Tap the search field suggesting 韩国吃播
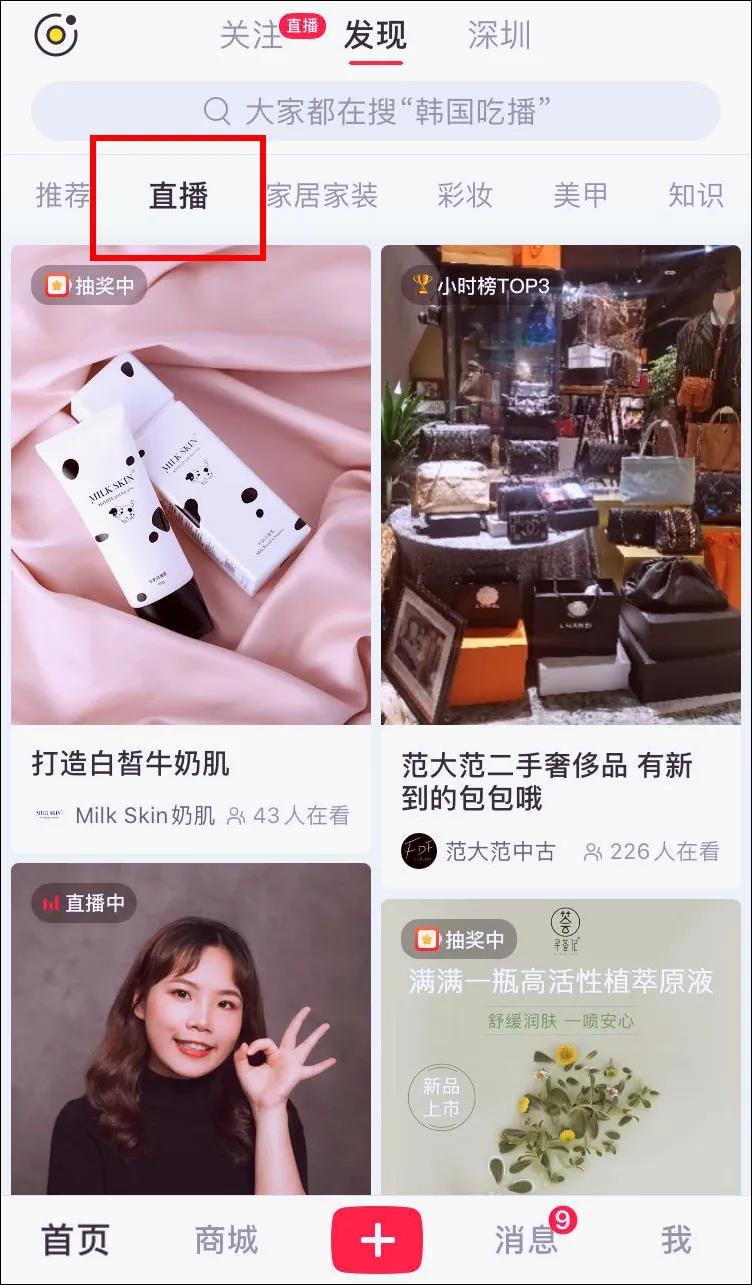Screen dimensions: 752x1285 pos(400,112)
